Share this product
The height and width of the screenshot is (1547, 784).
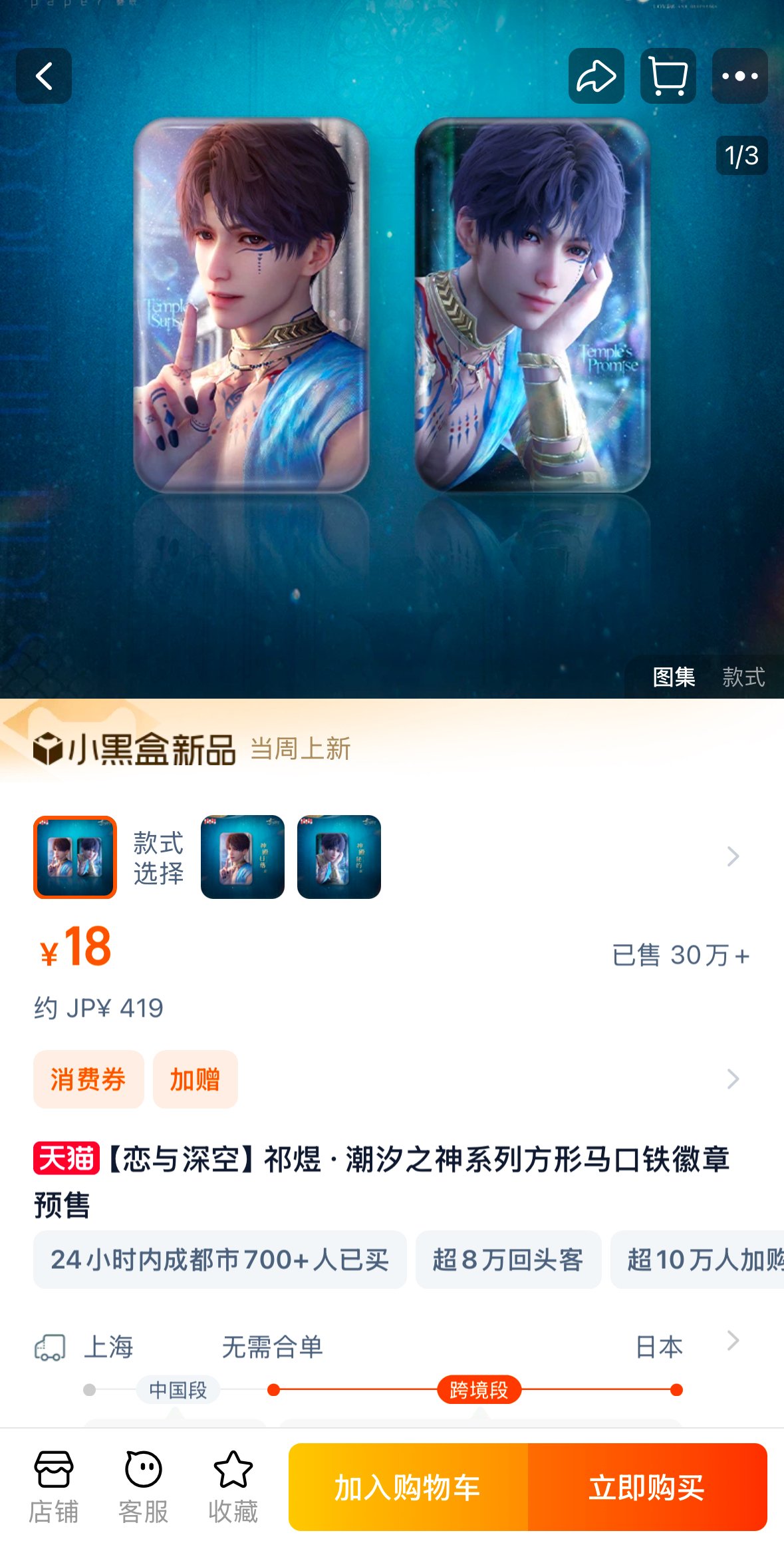click(596, 76)
